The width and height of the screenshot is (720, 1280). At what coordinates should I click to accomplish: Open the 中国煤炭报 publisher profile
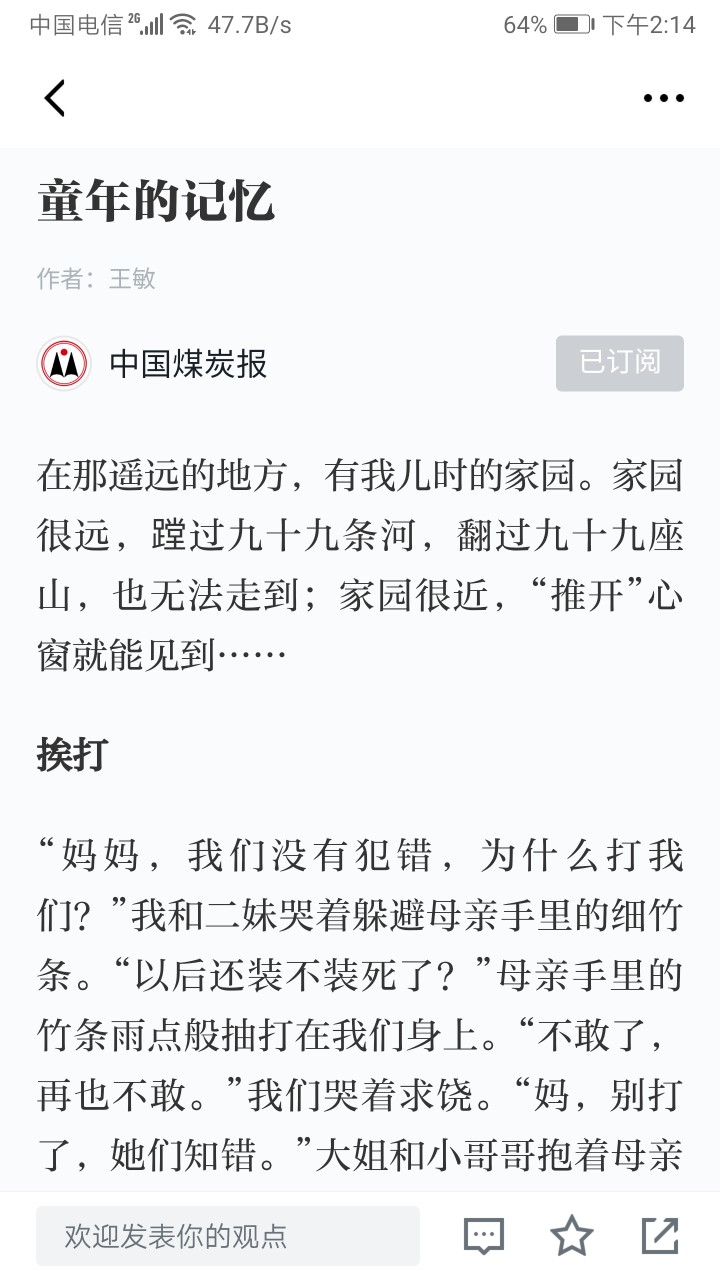[x=153, y=363]
